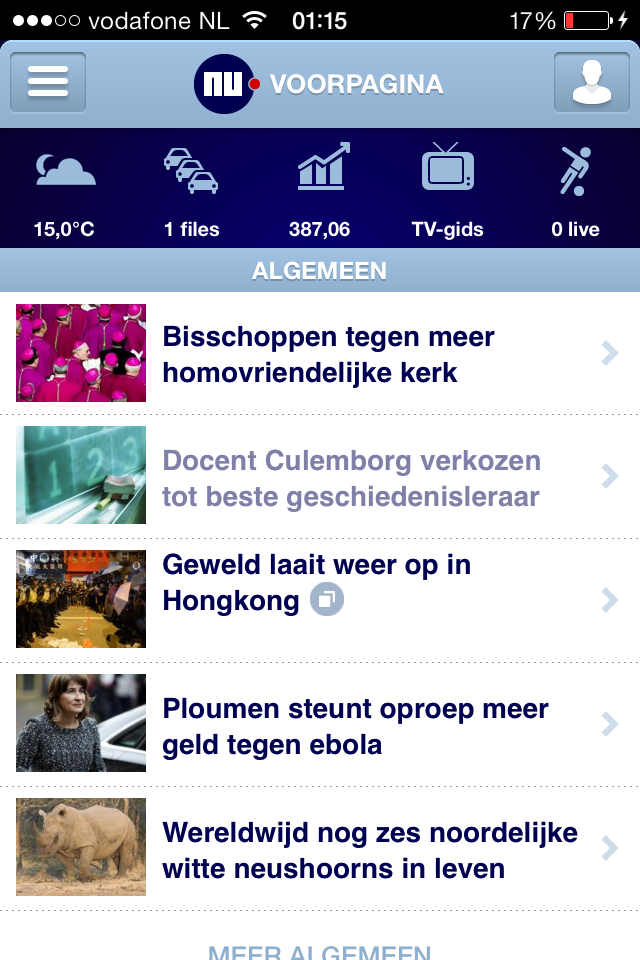Screen dimensions: 640x960
Task: Open the hamburger navigation menu
Action: click(x=48, y=82)
